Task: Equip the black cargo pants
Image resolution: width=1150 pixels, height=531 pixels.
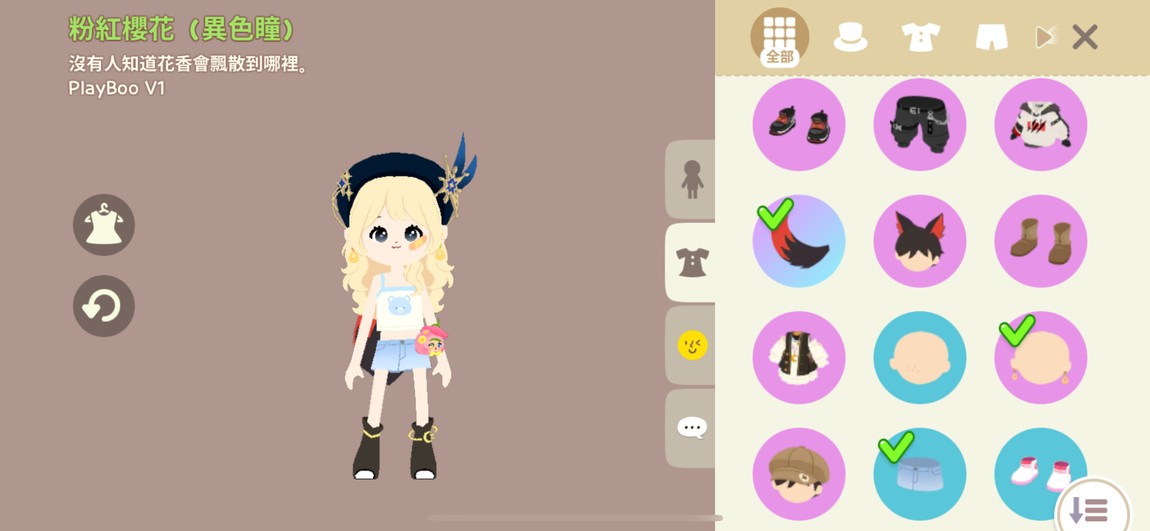Action: [920, 125]
